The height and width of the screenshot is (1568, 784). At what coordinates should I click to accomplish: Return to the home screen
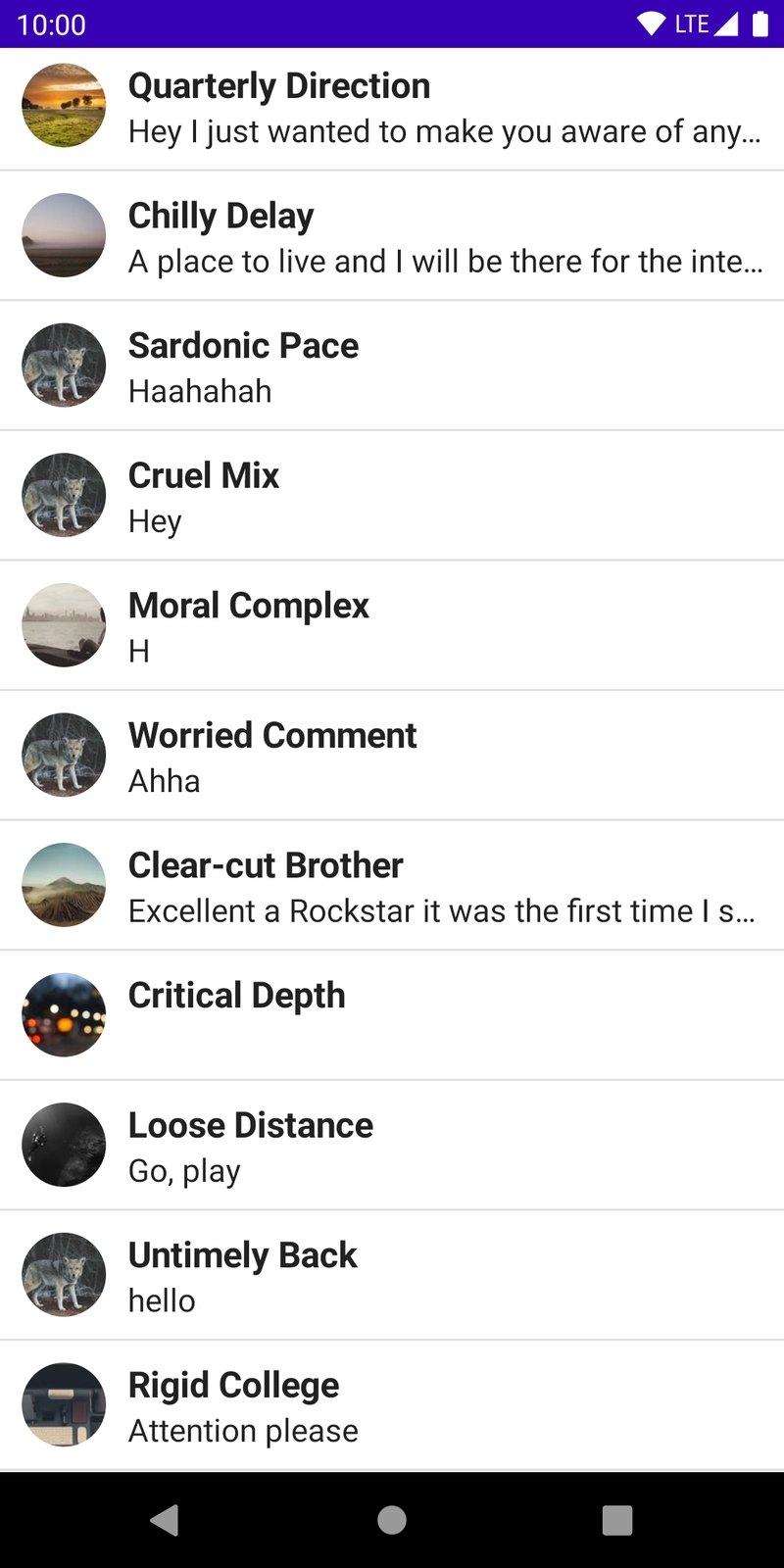(x=392, y=1520)
